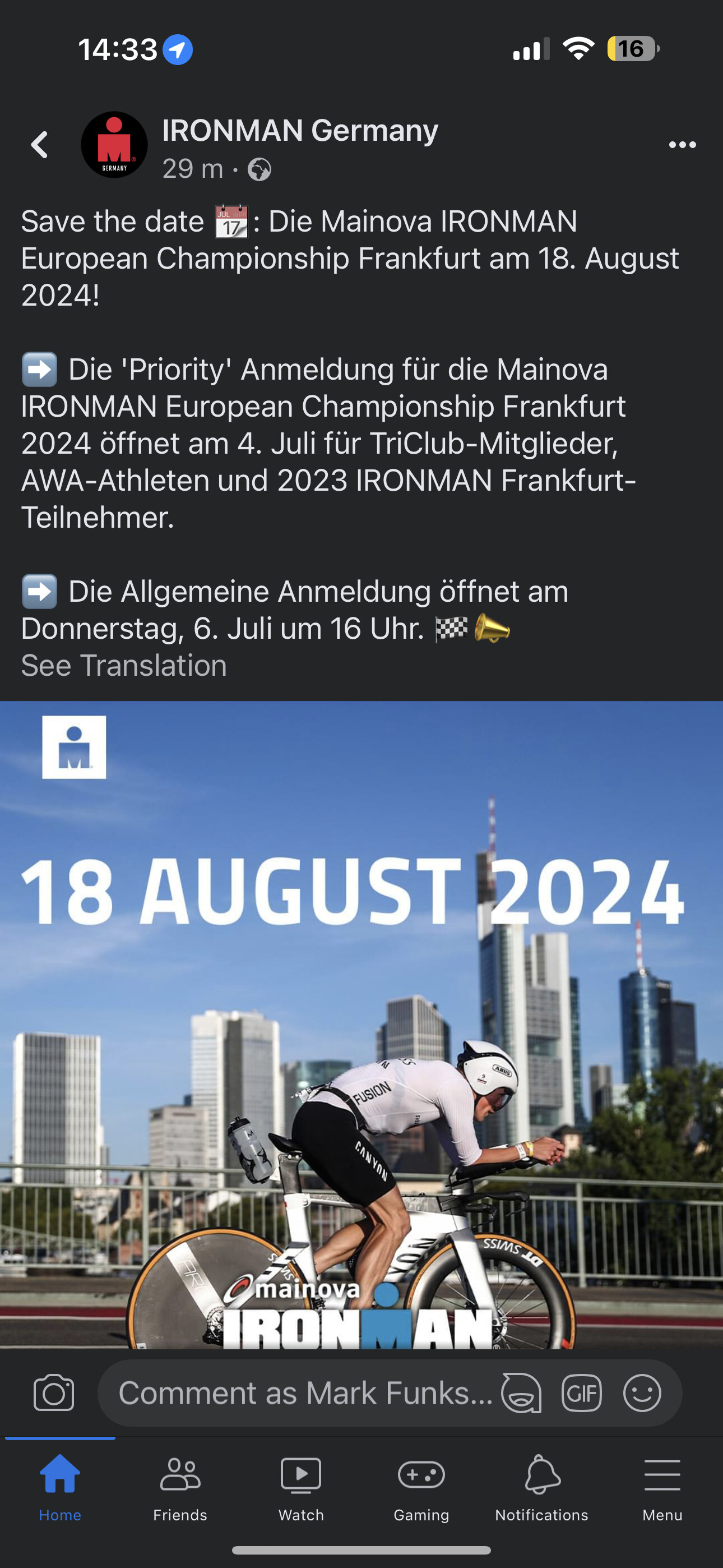Switch to the Gaming tab
The height and width of the screenshot is (1568, 723).
pyautogui.click(x=421, y=1488)
